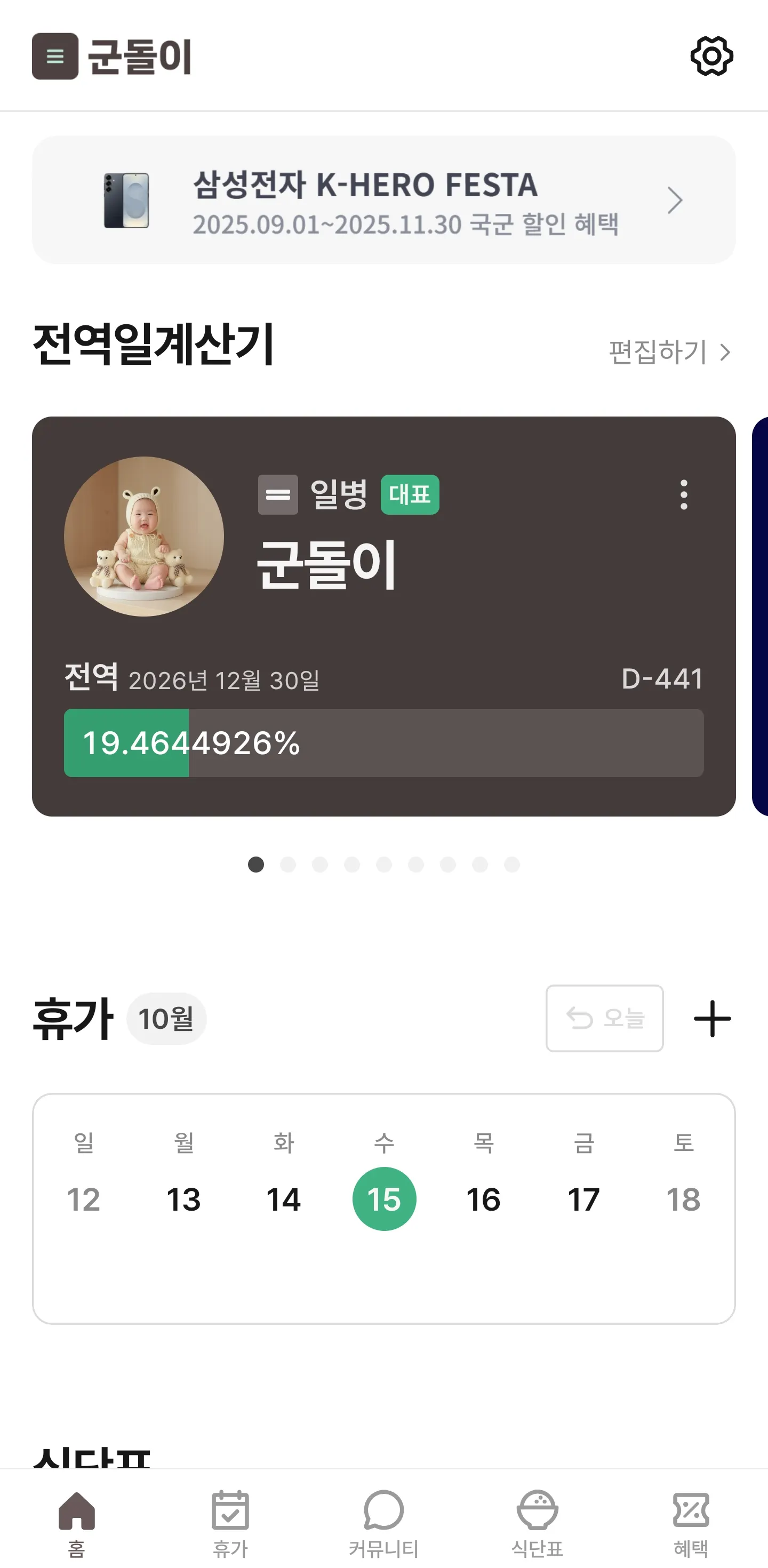Viewport: 768px width, 1568px height.
Task: Jump to today with 오늘 button
Action: (604, 1018)
